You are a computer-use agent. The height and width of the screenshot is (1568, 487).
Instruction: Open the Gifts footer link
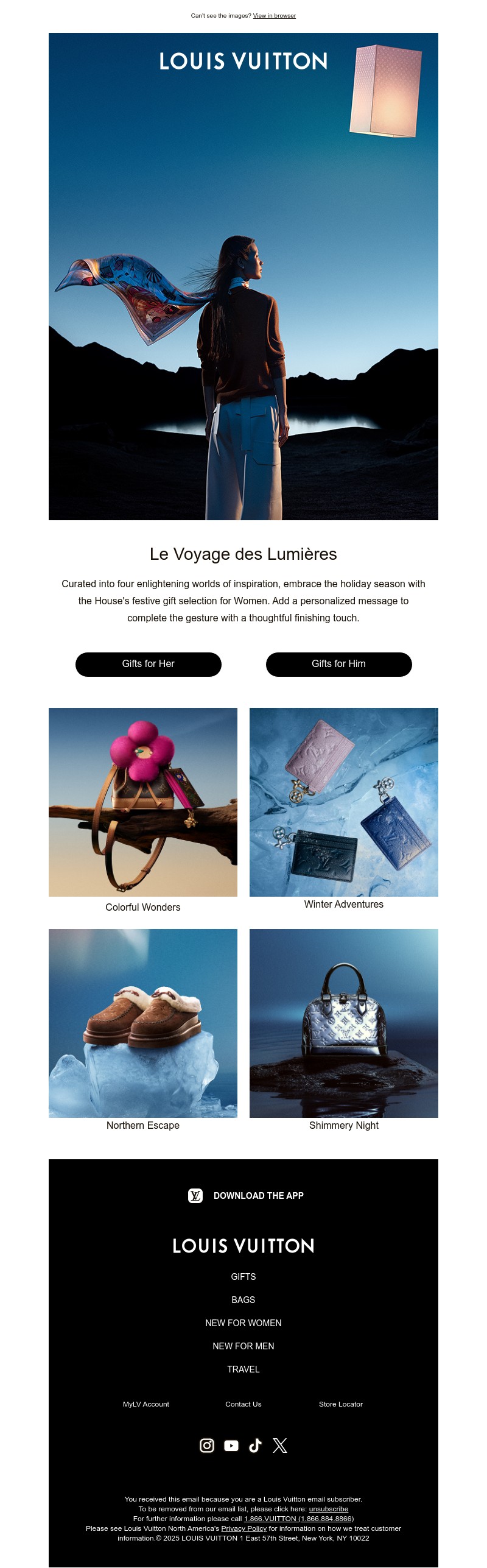(243, 1277)
